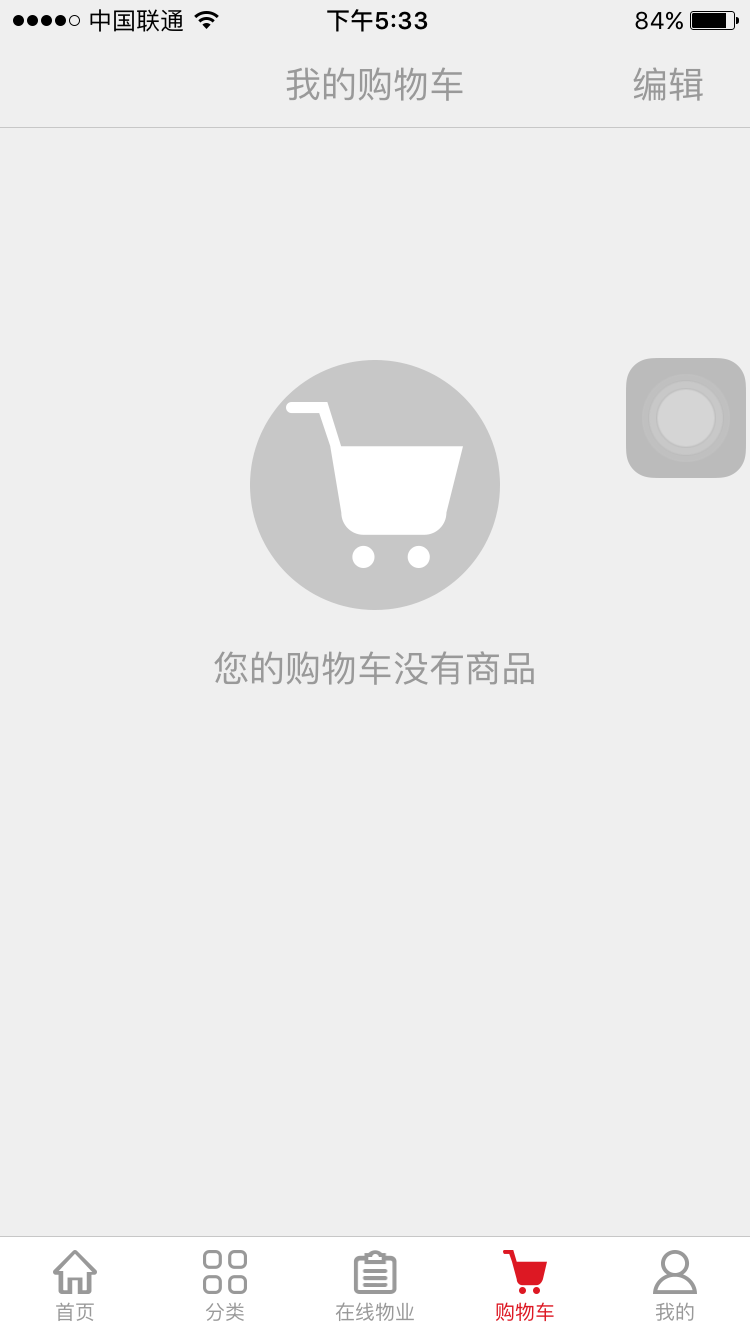Go to the 在线物业 tab
750x1334 pixels.
tap(375, 1285)
